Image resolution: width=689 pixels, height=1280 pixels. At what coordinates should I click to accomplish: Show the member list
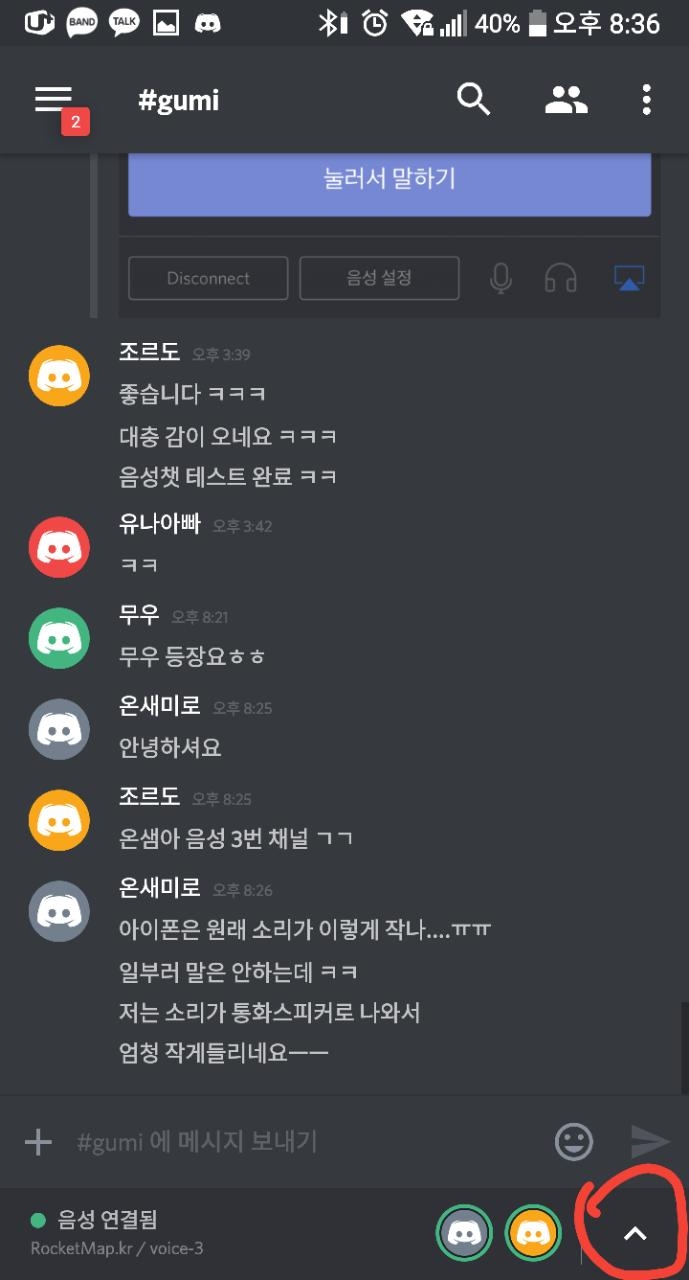tap(566, 99)
